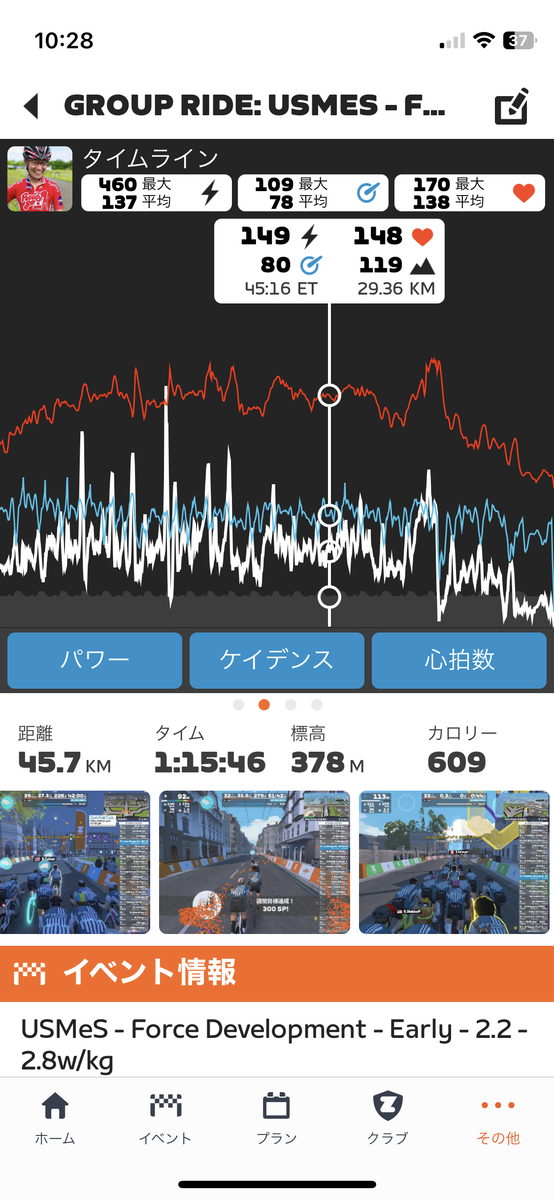Open the クラブ tab
The height and width of the screenshot is (1200, 554).
click(x=387, y=1118)
